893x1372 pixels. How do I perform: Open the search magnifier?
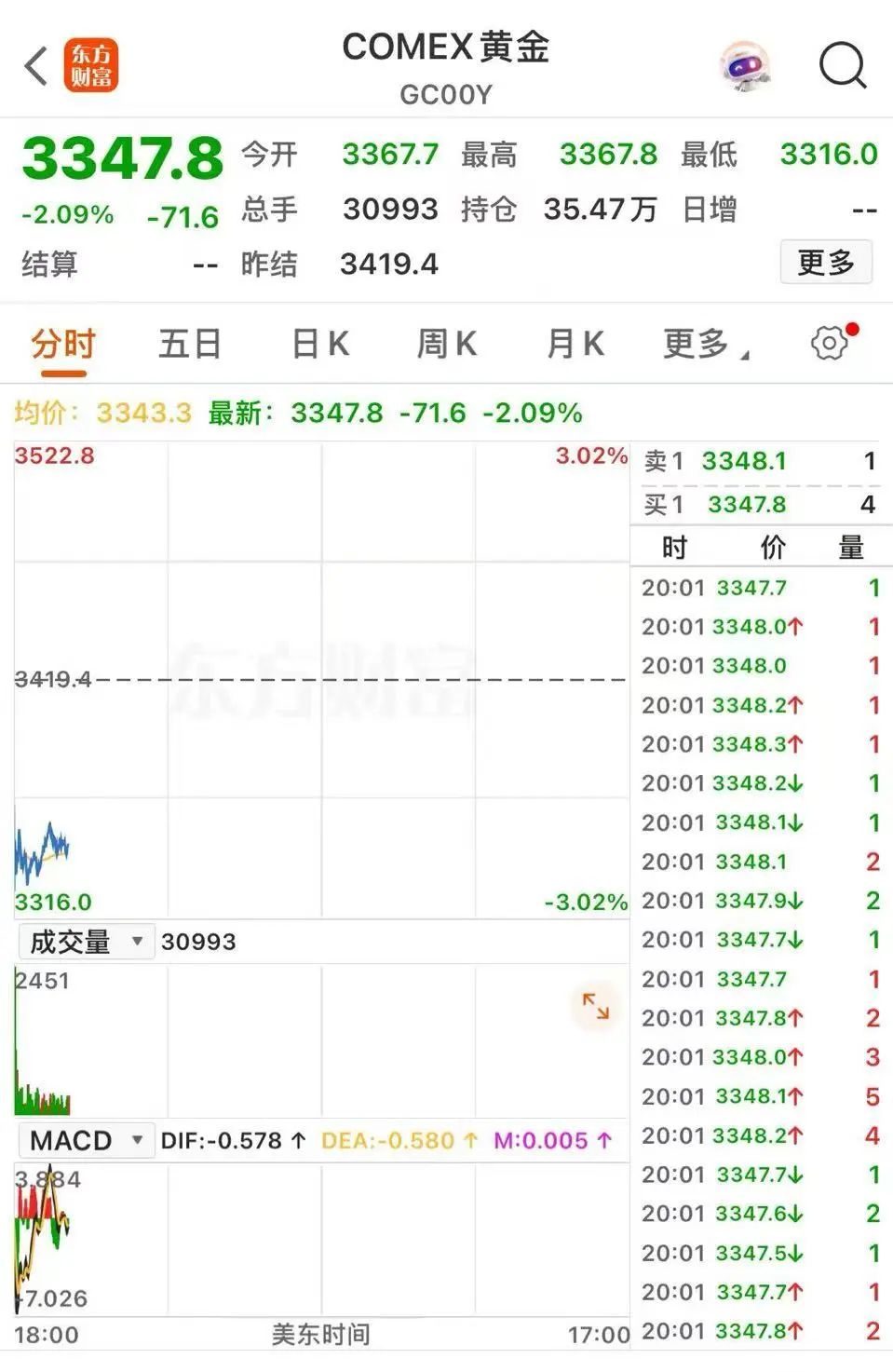point(842,66)
